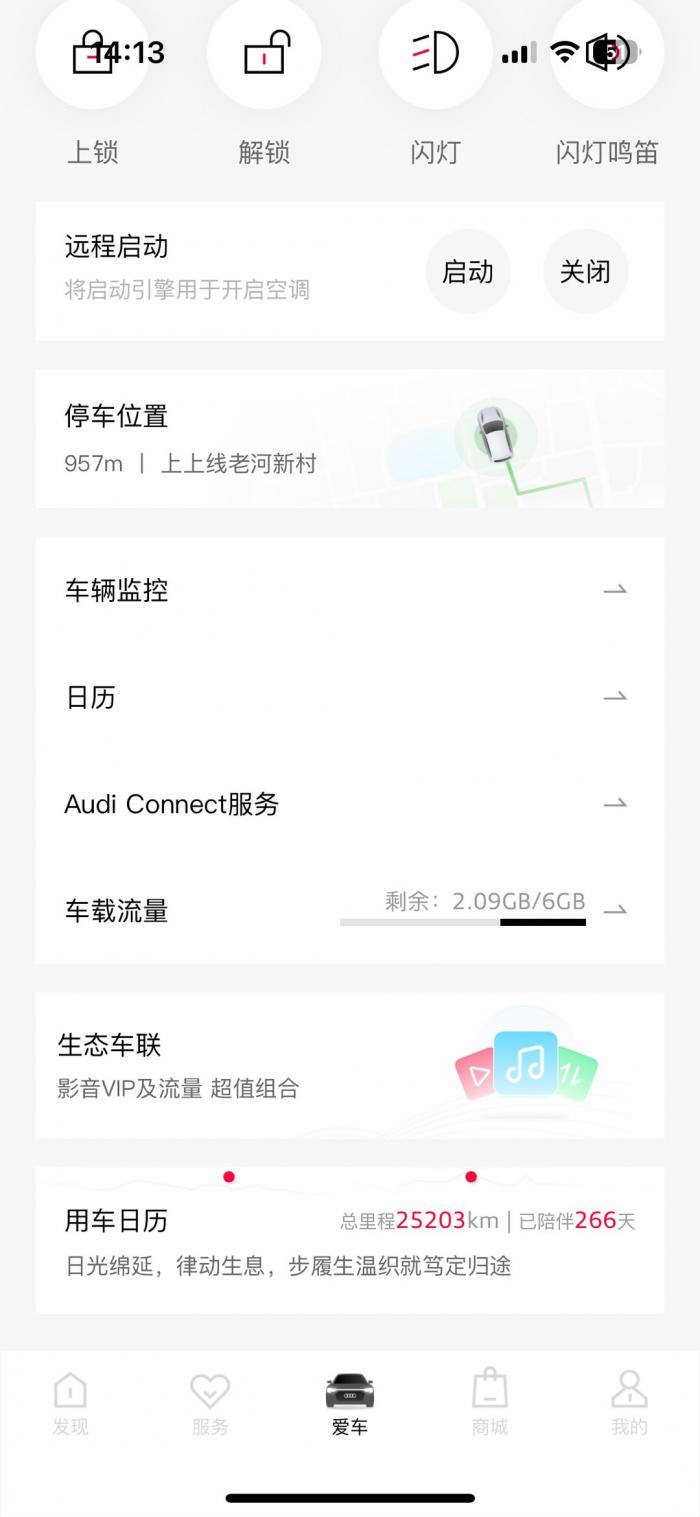
Task: View 车载流量 data usage details
Action: pyautogui.click(x=349, y=910)
